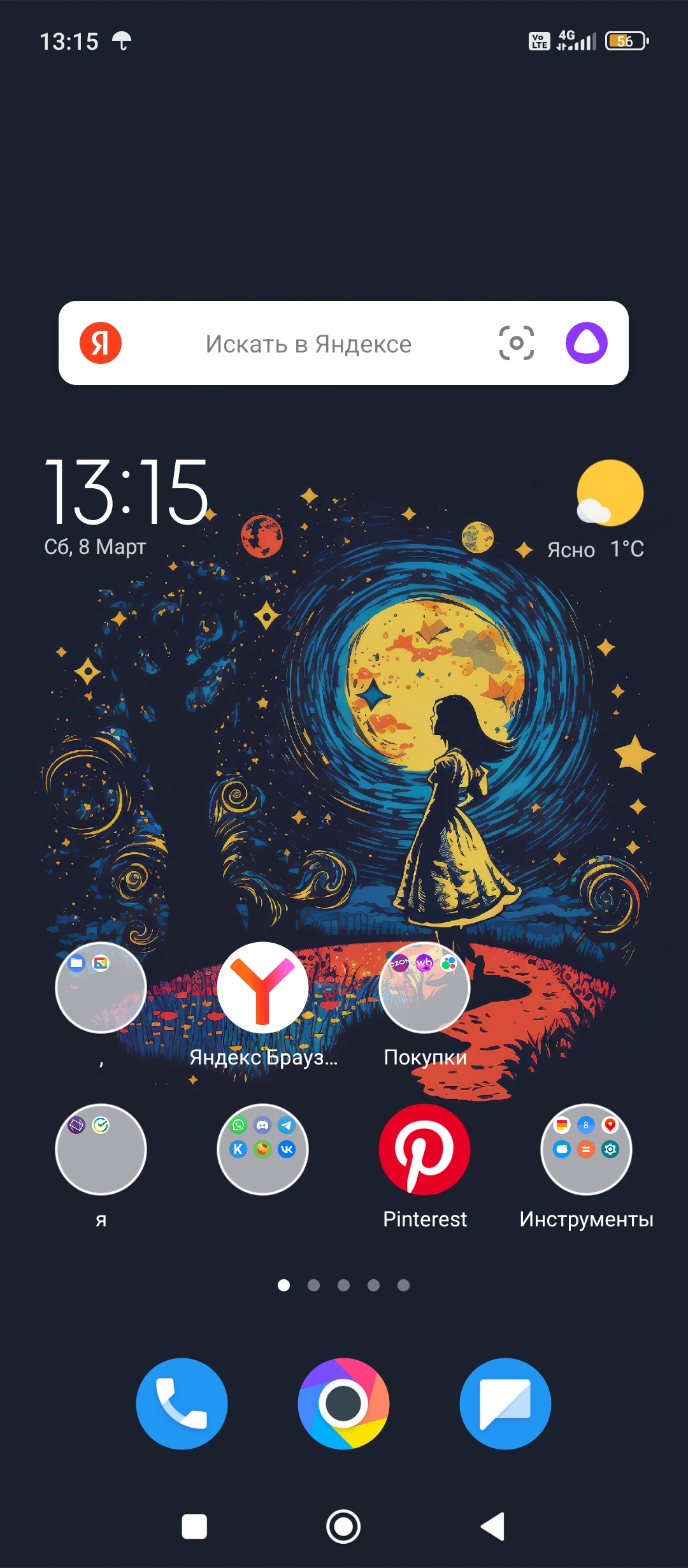Open the messengers folder with WhatsApp and Telegram

tap(262, 1149)
